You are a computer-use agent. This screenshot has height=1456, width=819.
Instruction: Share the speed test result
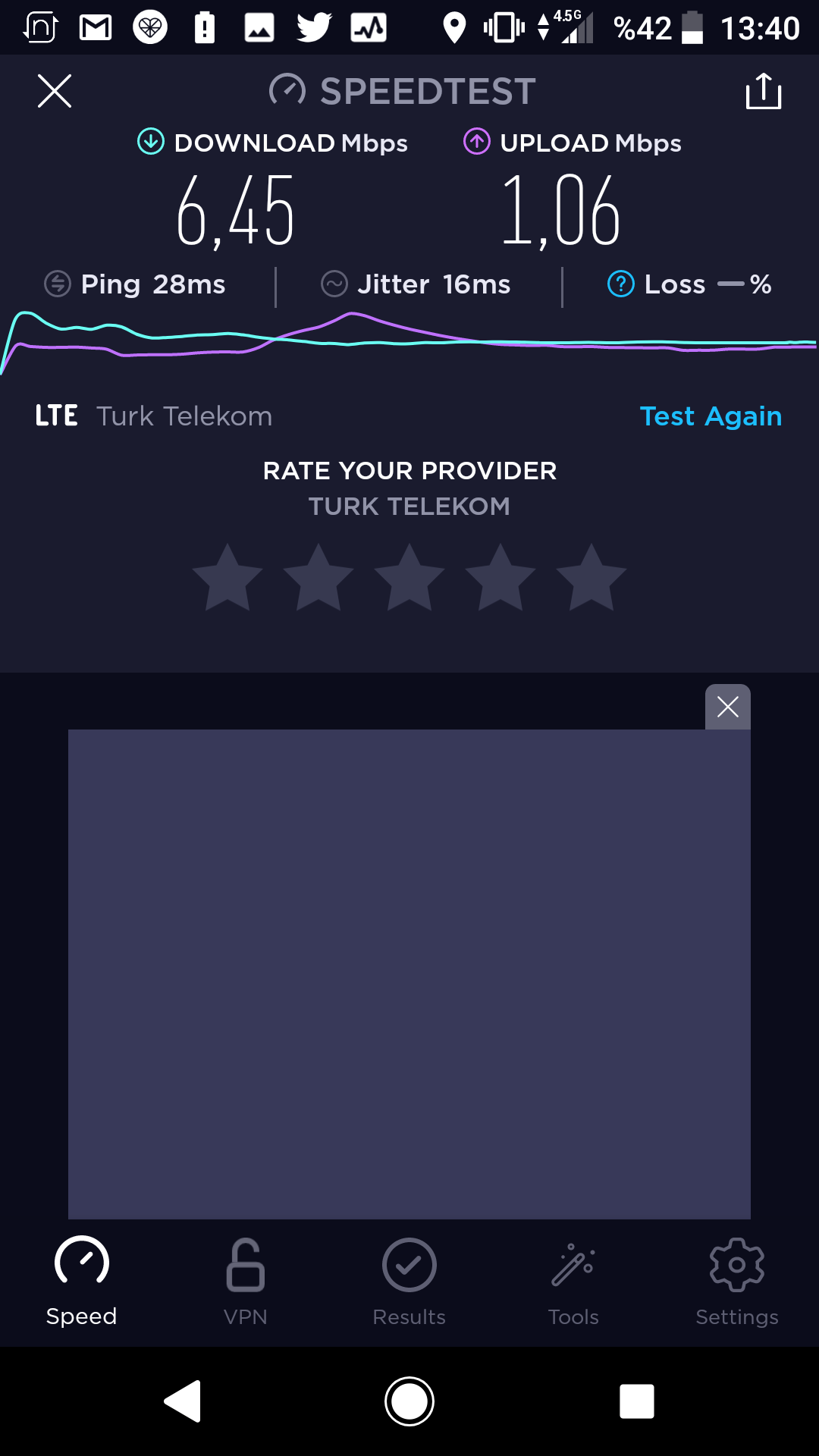point(764,91)
